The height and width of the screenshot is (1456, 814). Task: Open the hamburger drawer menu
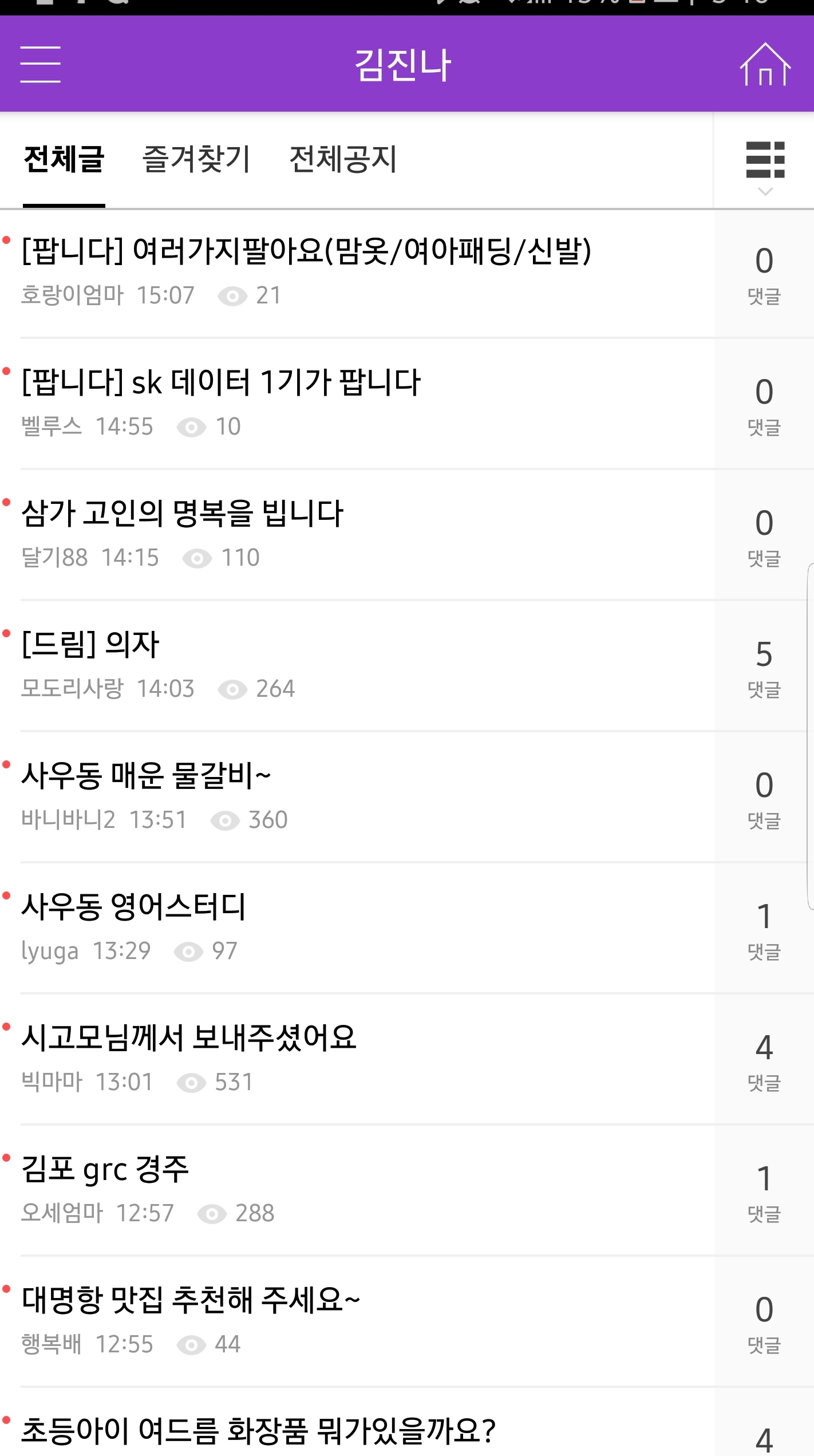tap(40, 65)
